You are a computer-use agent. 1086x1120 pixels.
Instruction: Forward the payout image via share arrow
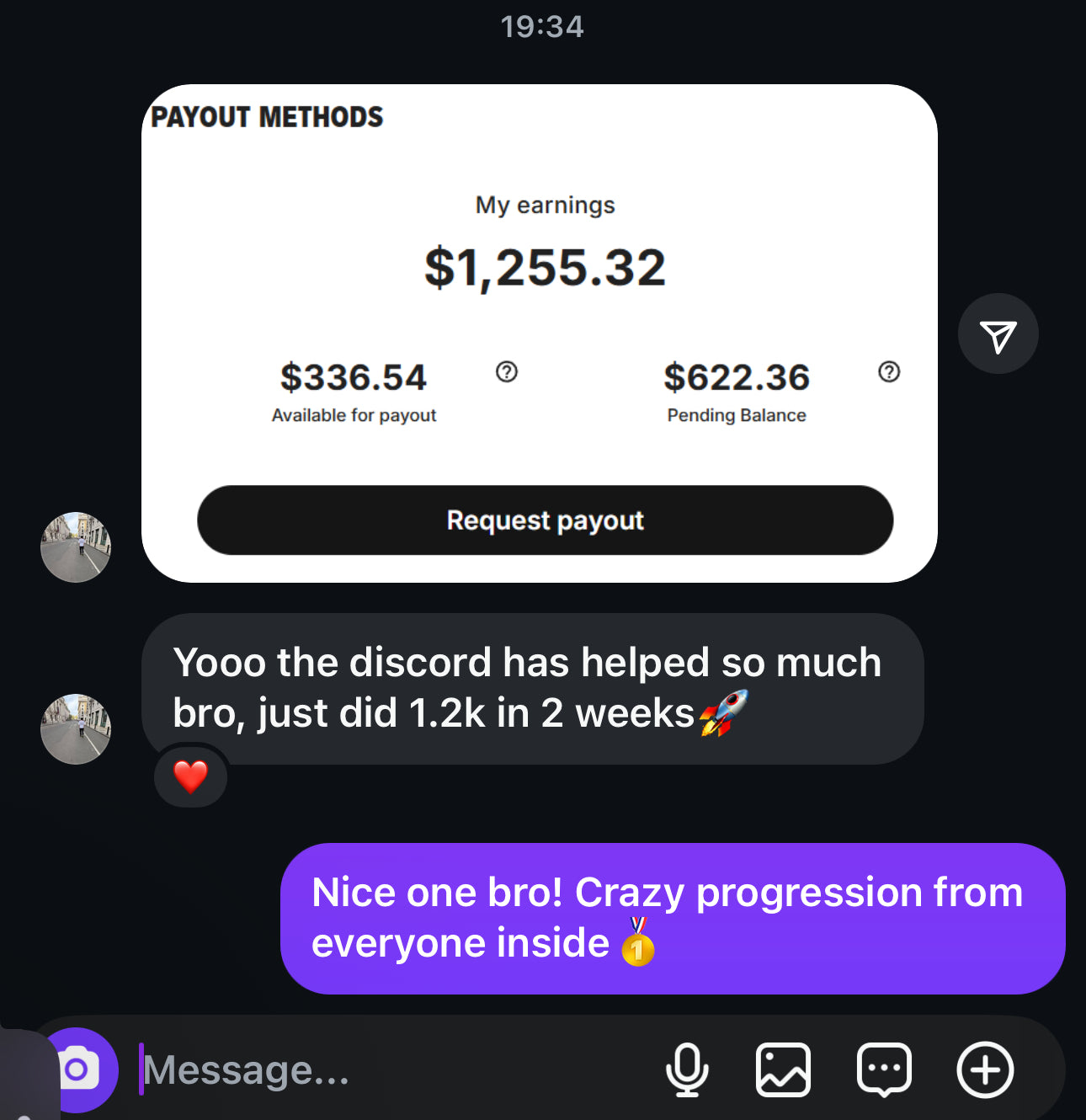pyautogui.click(x=998, y=334)
